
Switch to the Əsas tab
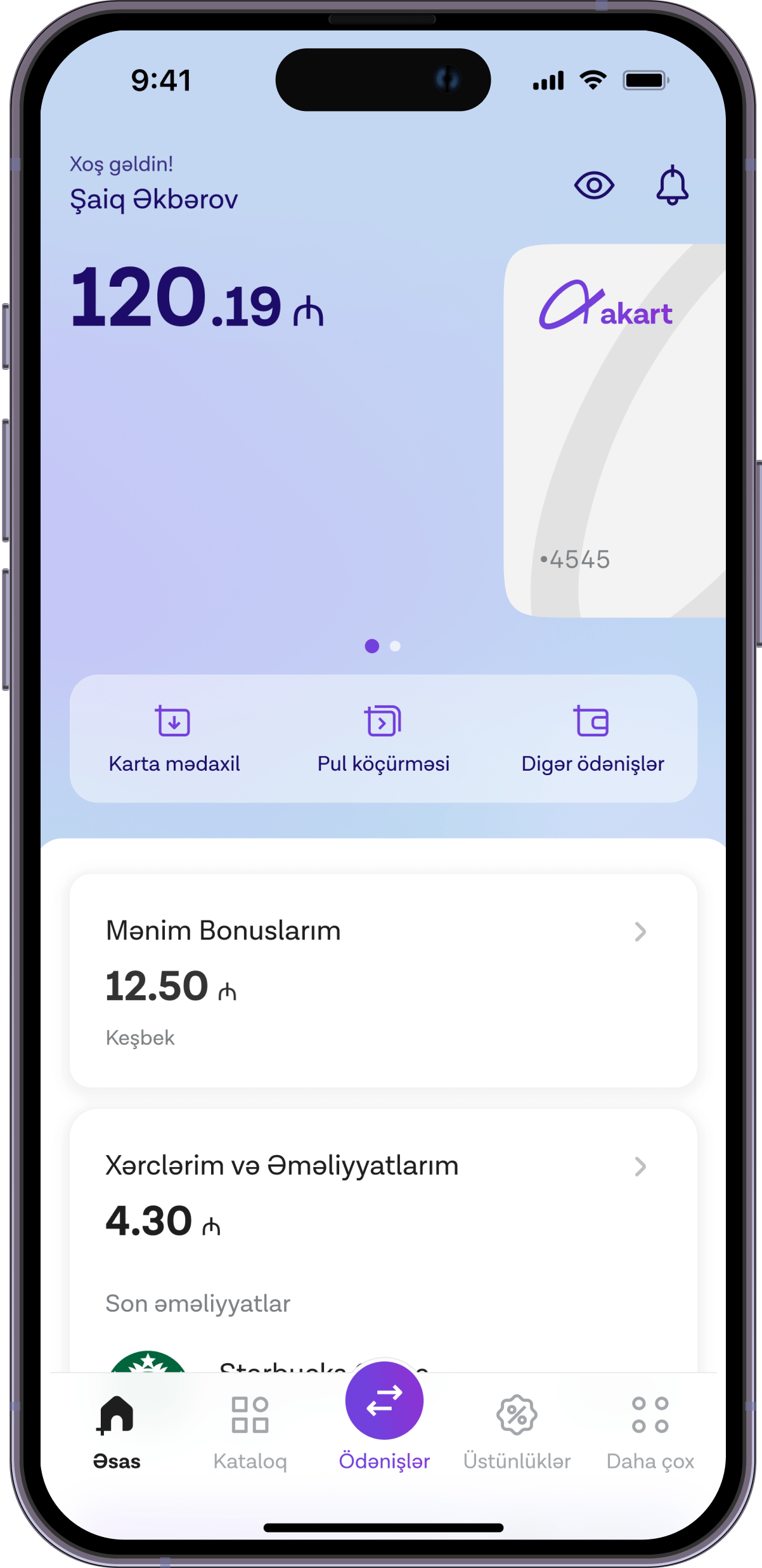point(117,1432)
